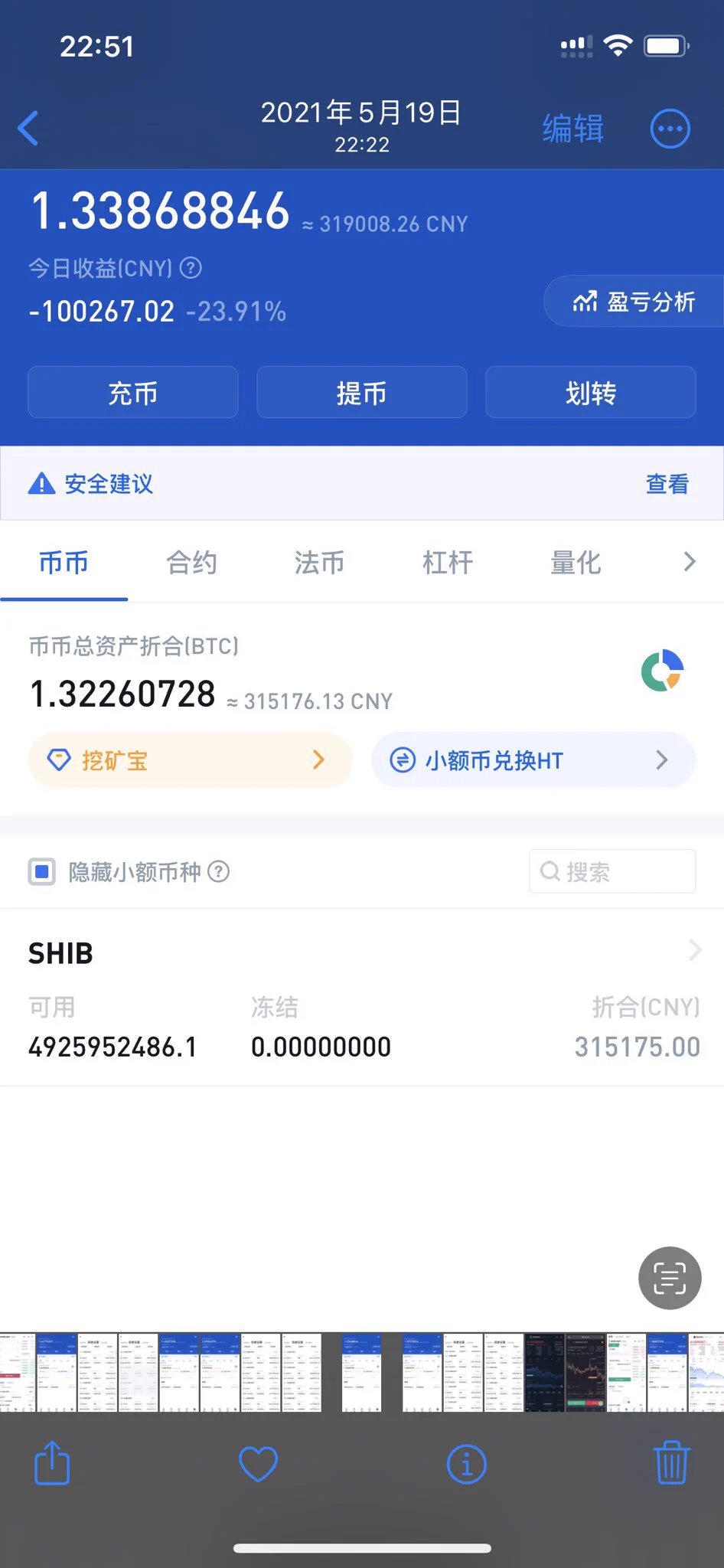Screen dimensions: 724x1568
Task: Activate the Live Text scan button
Action: pyautogui.click(x=670, y=1278)
